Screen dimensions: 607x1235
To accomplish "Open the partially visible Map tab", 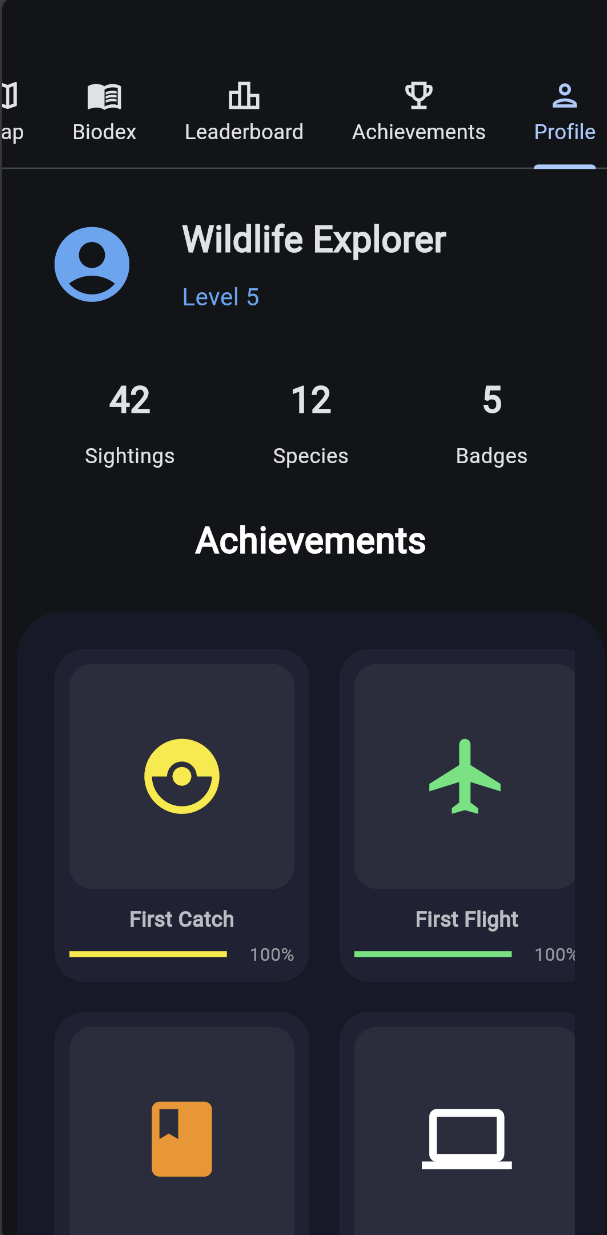I will point(13,113).
